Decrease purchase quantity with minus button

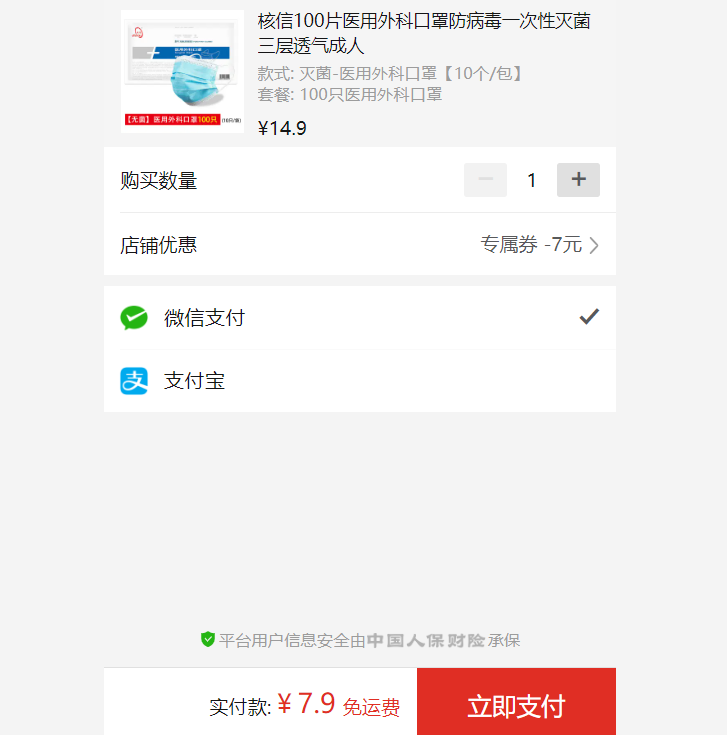tap(485, 180)
